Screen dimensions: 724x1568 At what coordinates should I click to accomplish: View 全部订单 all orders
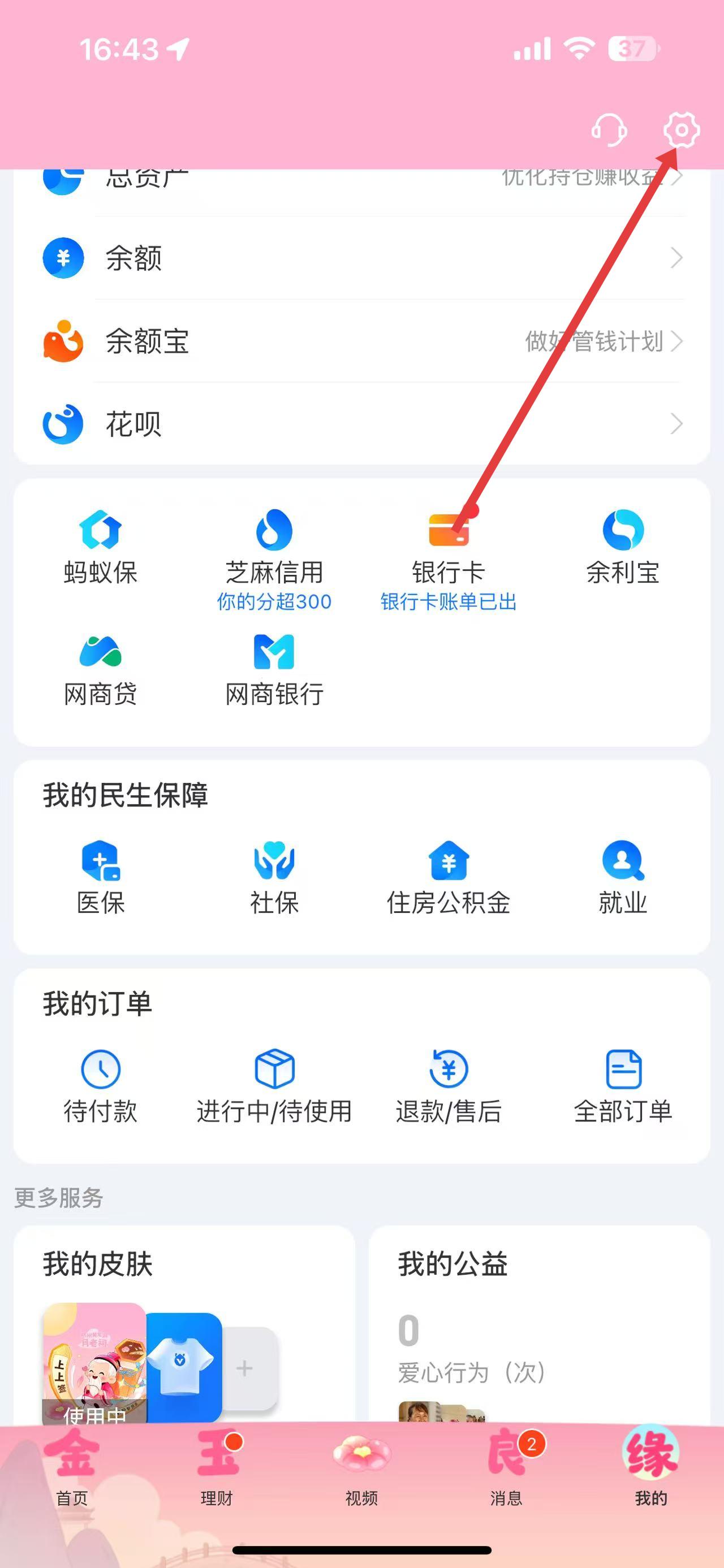tap(623, 1085)
